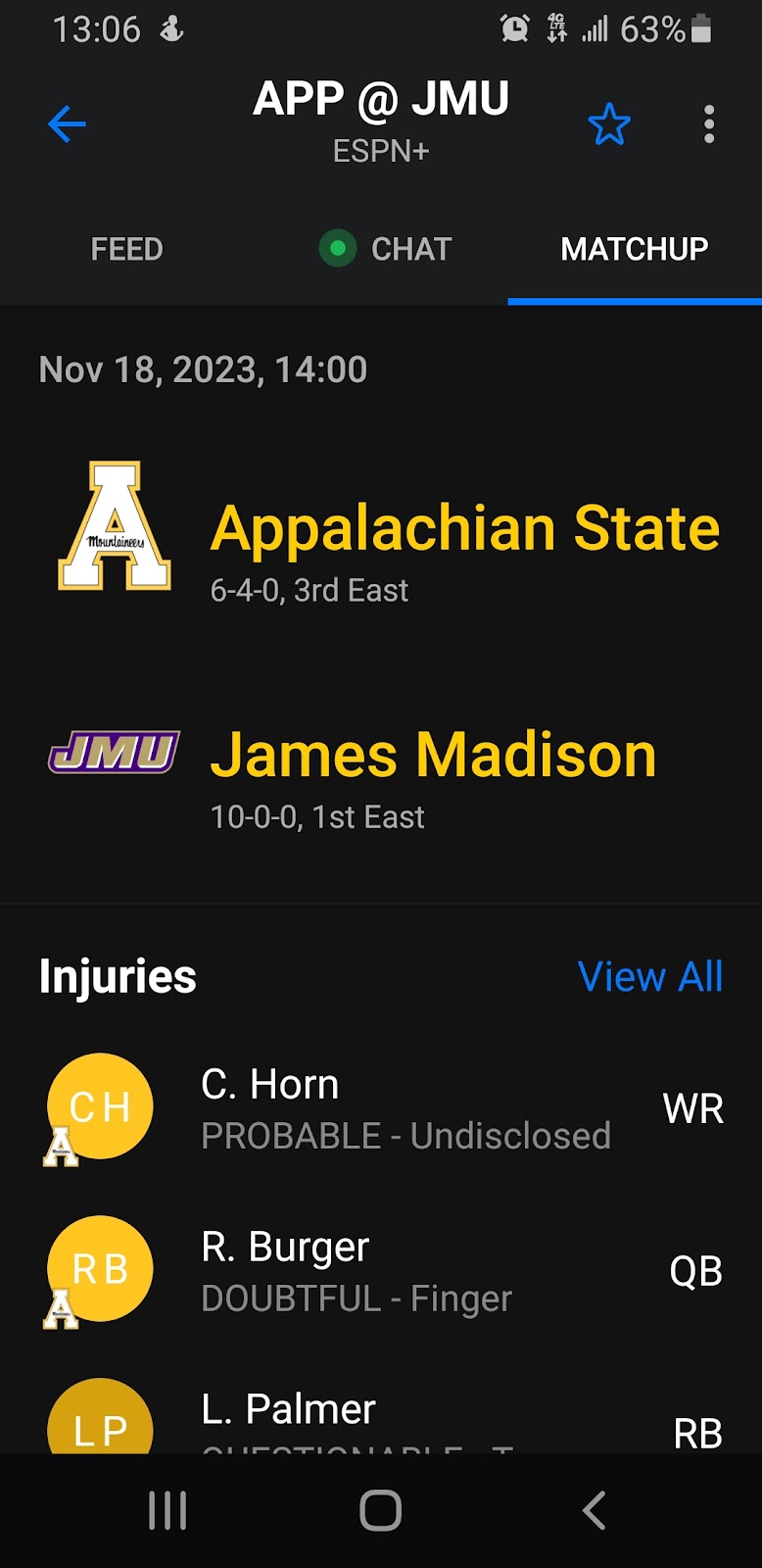Screen dimensions: 762x1568
Task: Open R. Burger's injury row
Action: [x=381, y=1271]
